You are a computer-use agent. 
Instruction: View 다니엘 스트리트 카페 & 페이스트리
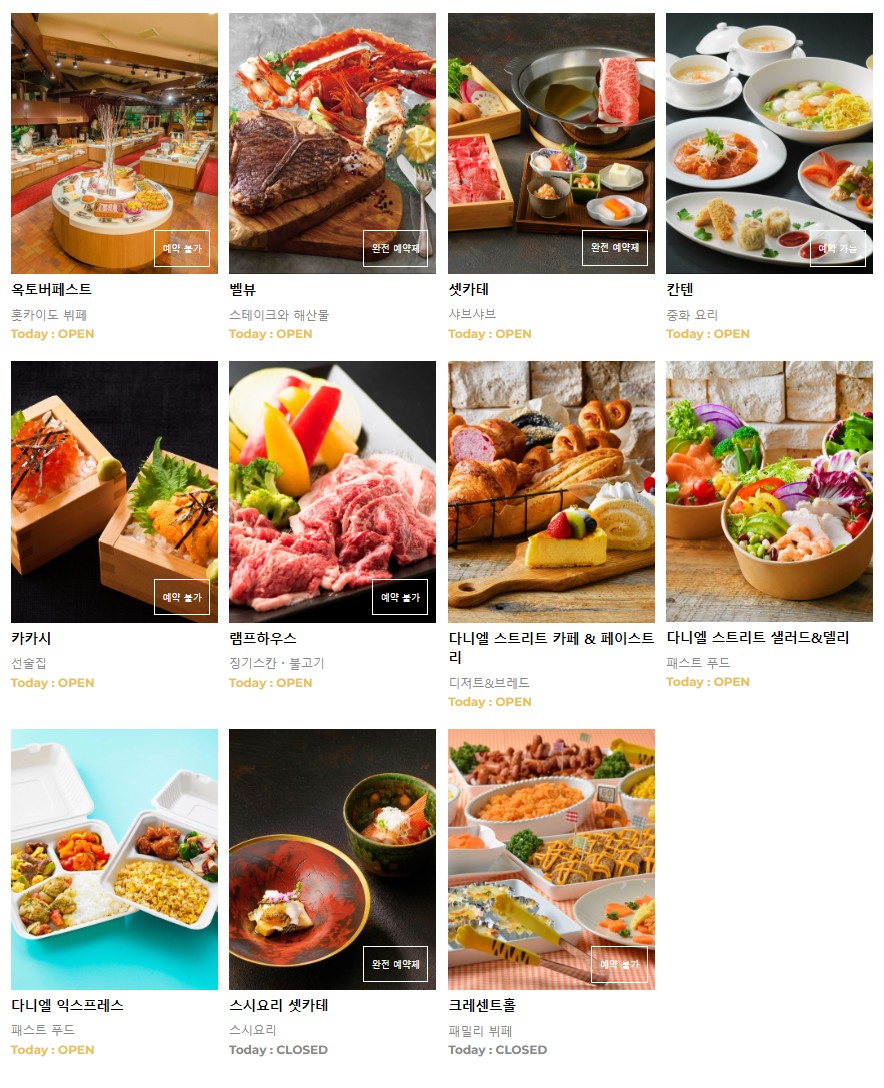pos(551,491)
